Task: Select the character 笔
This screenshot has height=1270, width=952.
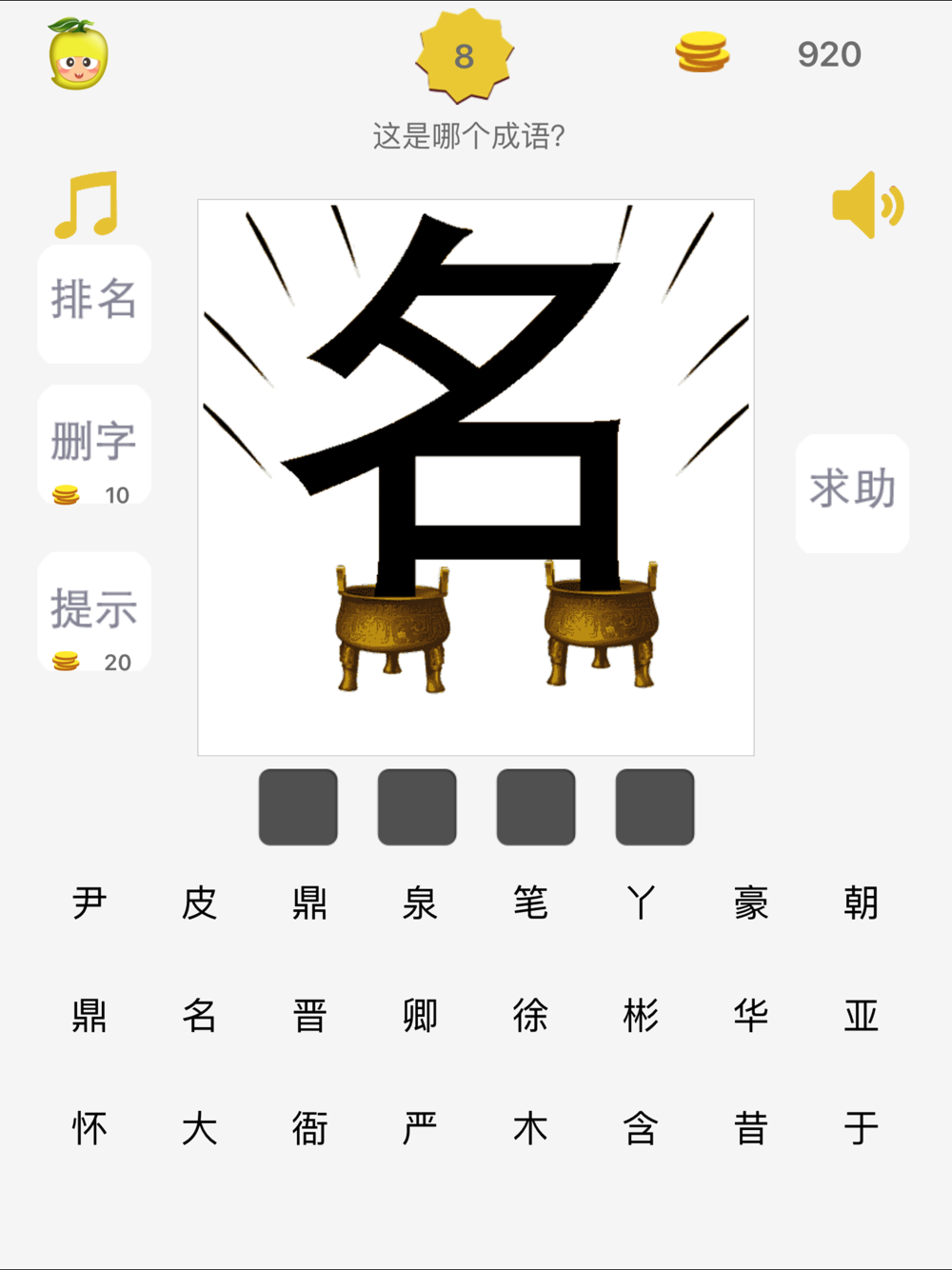Action: (530, 903)
